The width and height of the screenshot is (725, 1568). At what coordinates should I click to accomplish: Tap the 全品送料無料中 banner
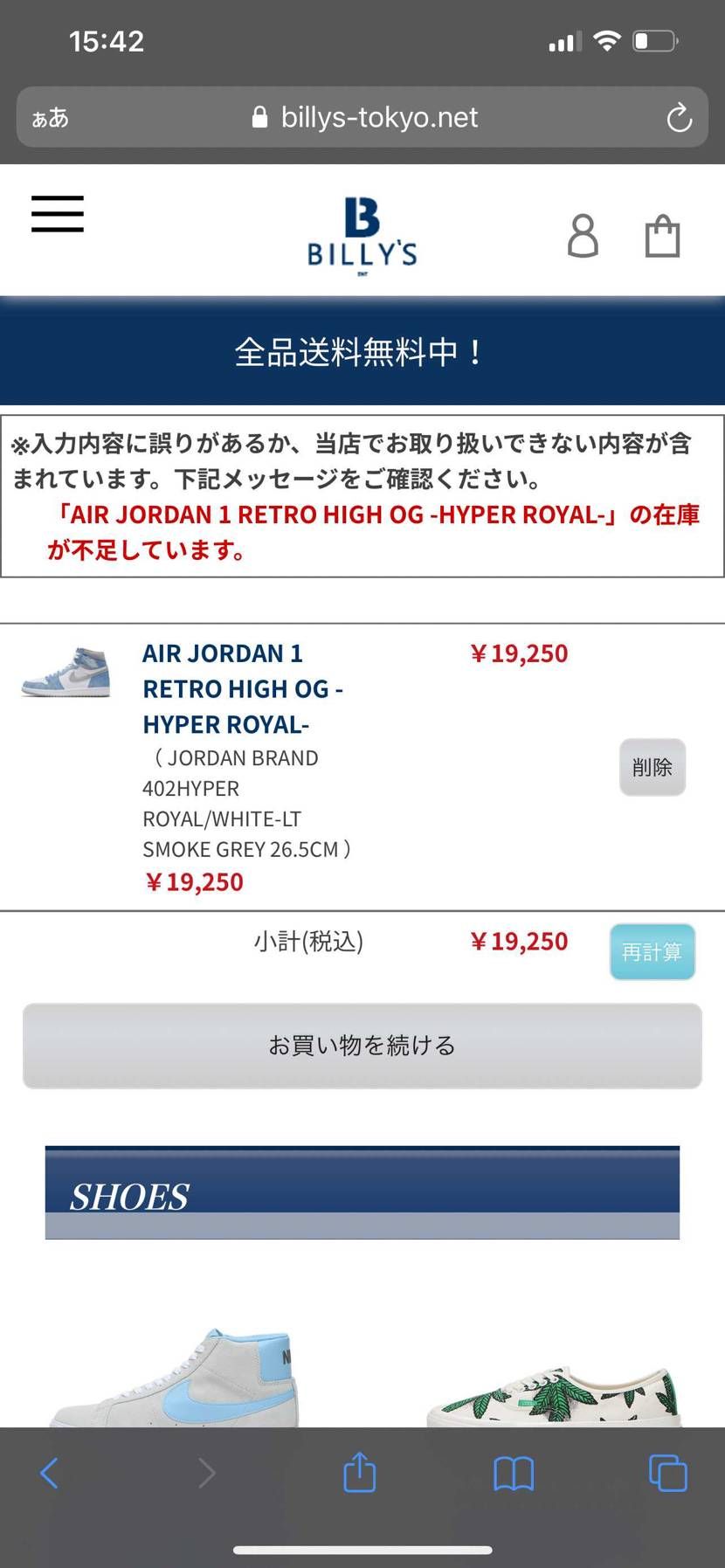[x=362, y=352]
